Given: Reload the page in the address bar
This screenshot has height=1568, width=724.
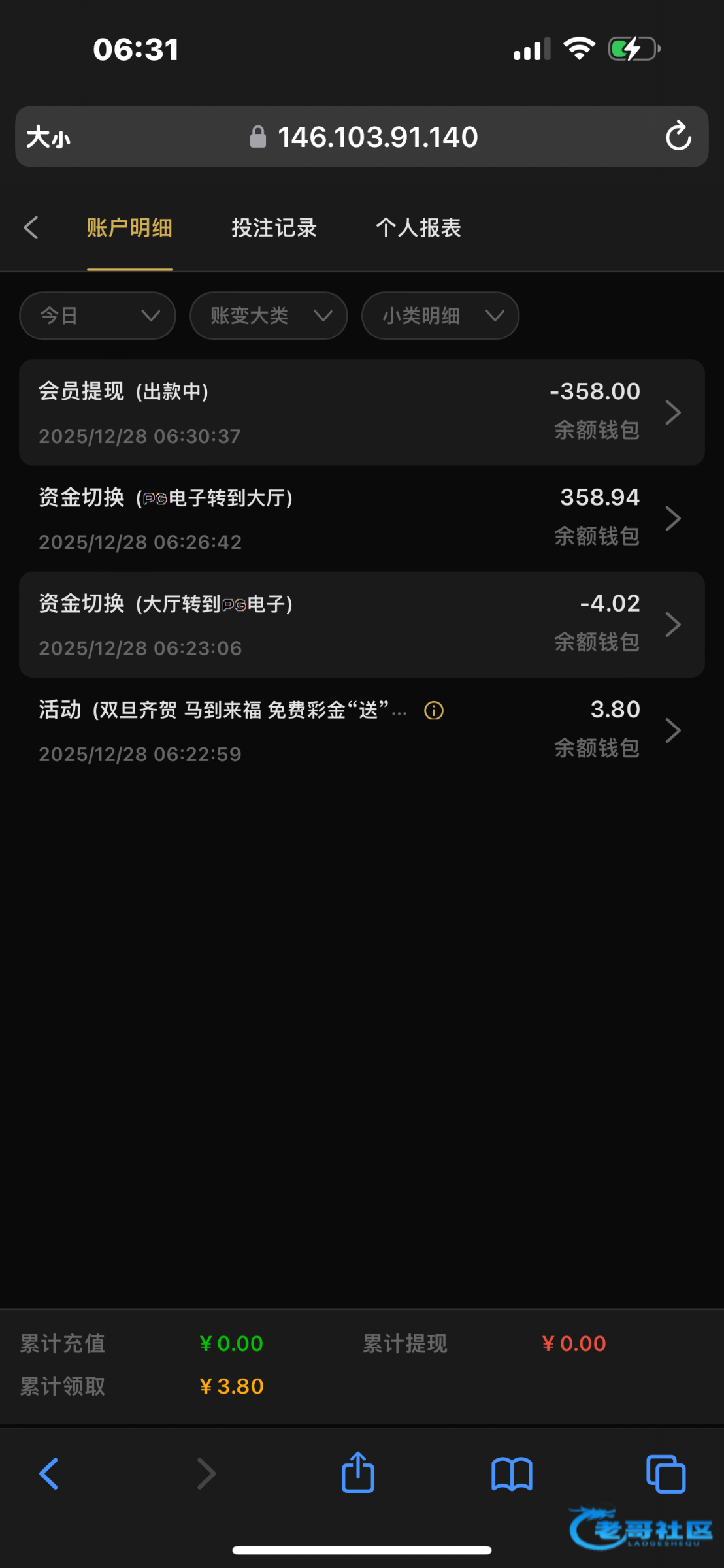Looking at the screenshot, I should (x=678, y=137).
